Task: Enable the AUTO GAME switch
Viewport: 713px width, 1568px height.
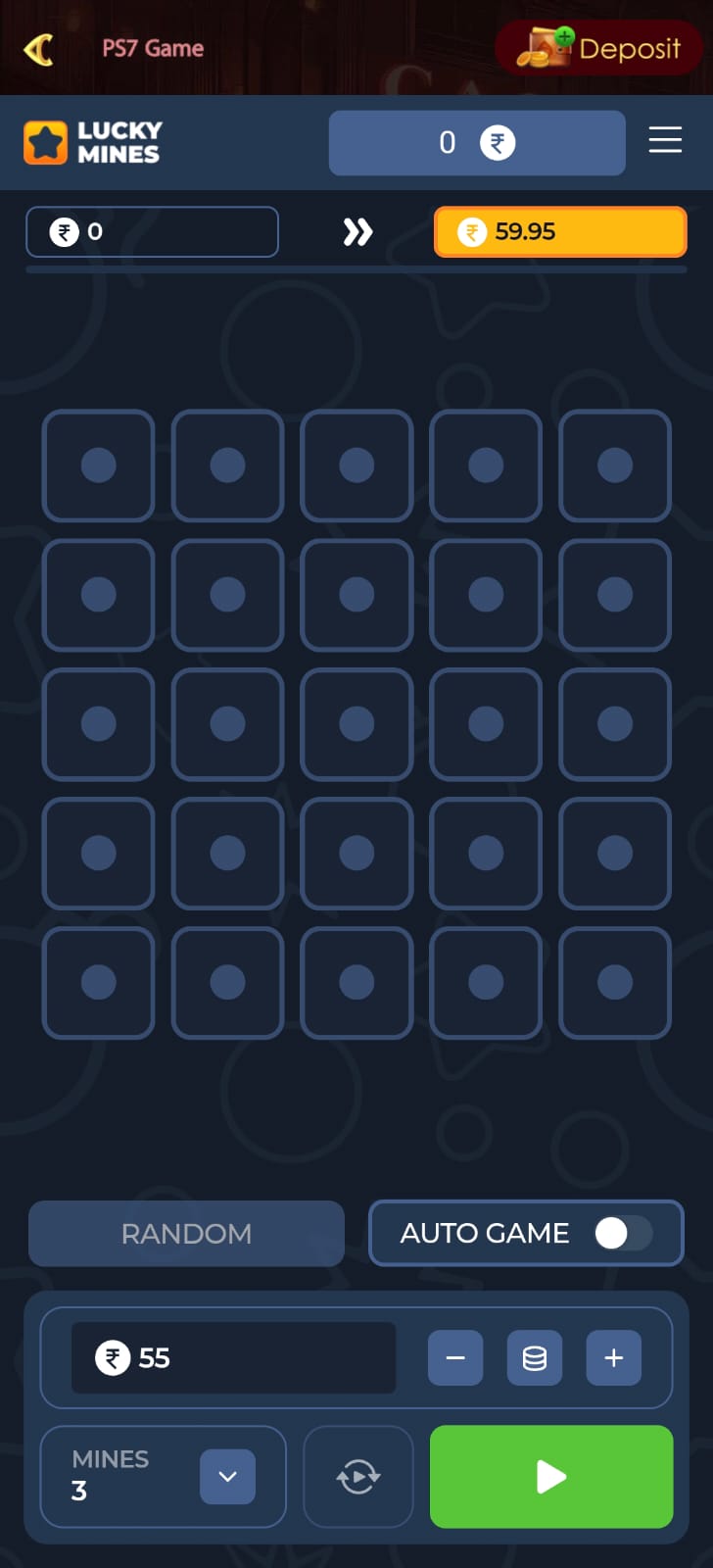Action: (x=623, y=1233)
